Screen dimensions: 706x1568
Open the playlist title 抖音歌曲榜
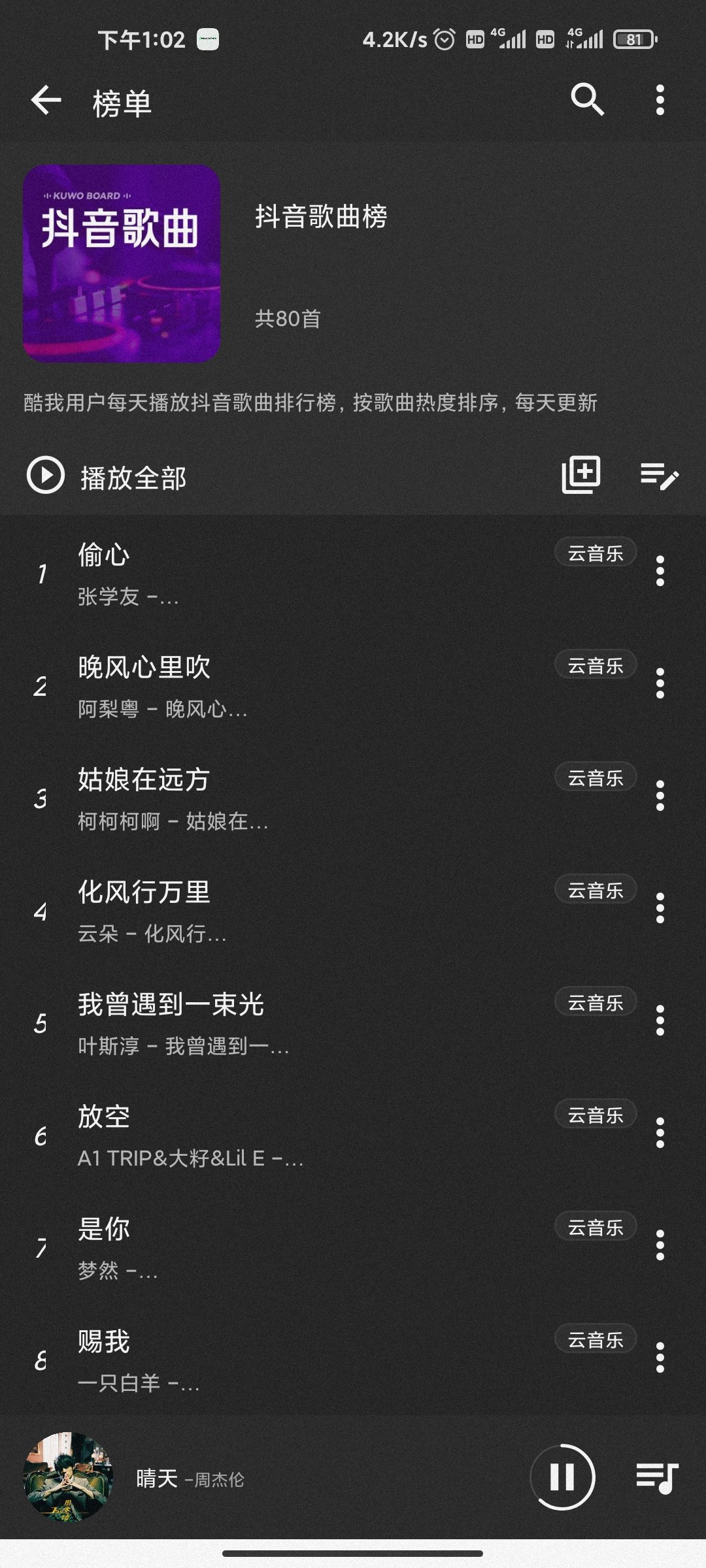click(x=320, y=219)
